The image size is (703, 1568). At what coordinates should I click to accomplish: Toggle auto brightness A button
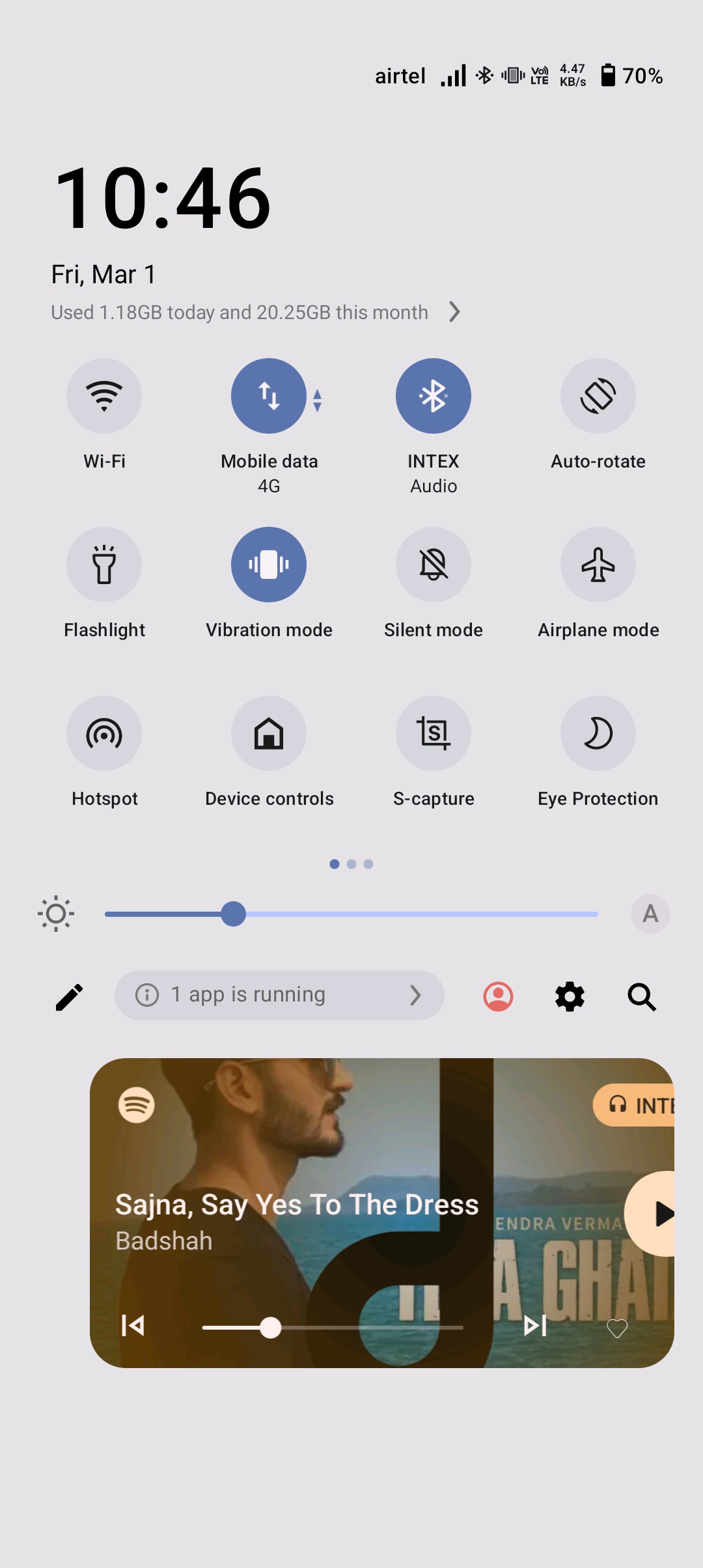point(650,914)
